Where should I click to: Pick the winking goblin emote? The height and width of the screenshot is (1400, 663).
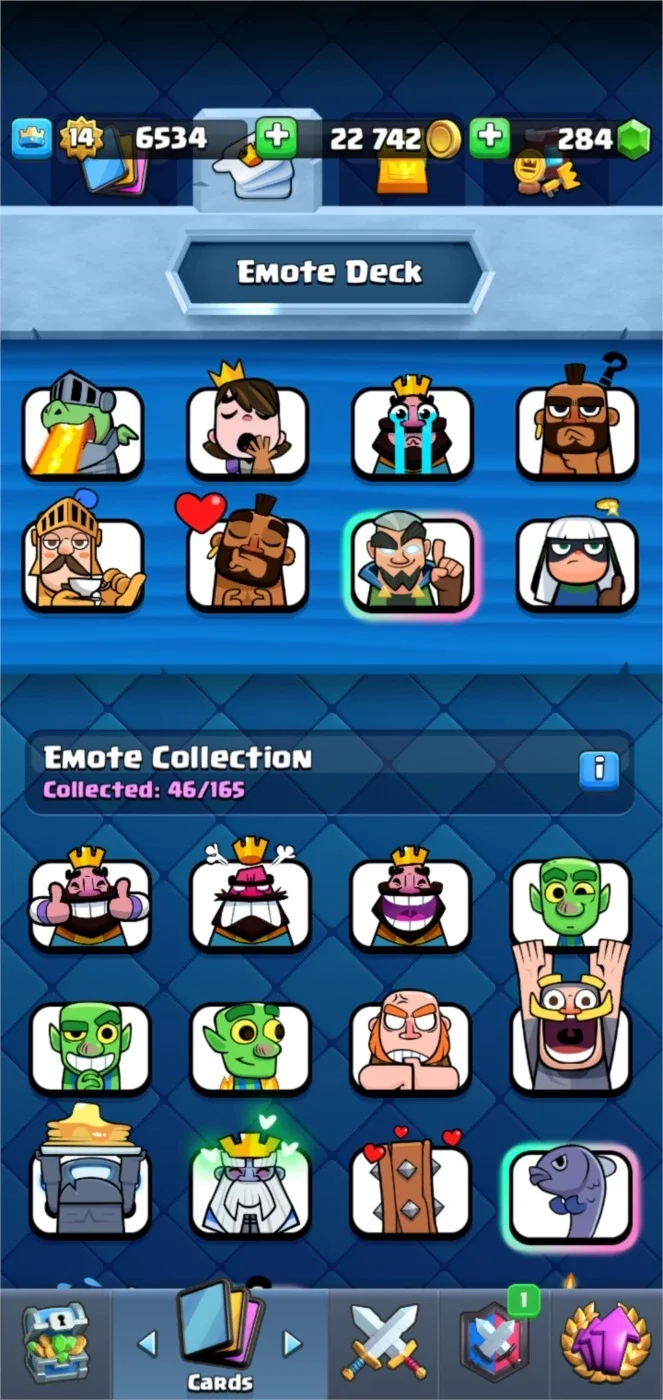coord(571,899)
